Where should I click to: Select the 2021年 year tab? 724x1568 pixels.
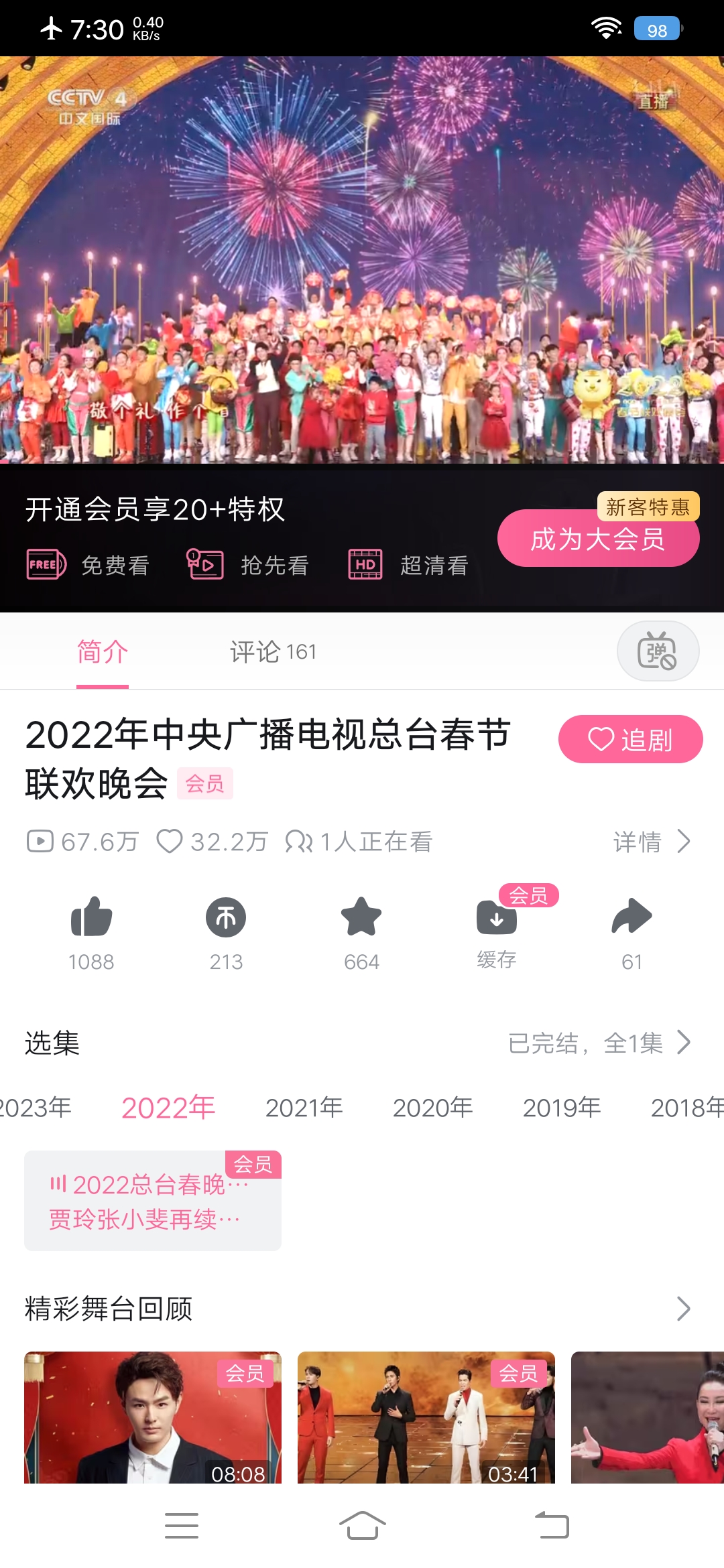point(304,1108)
